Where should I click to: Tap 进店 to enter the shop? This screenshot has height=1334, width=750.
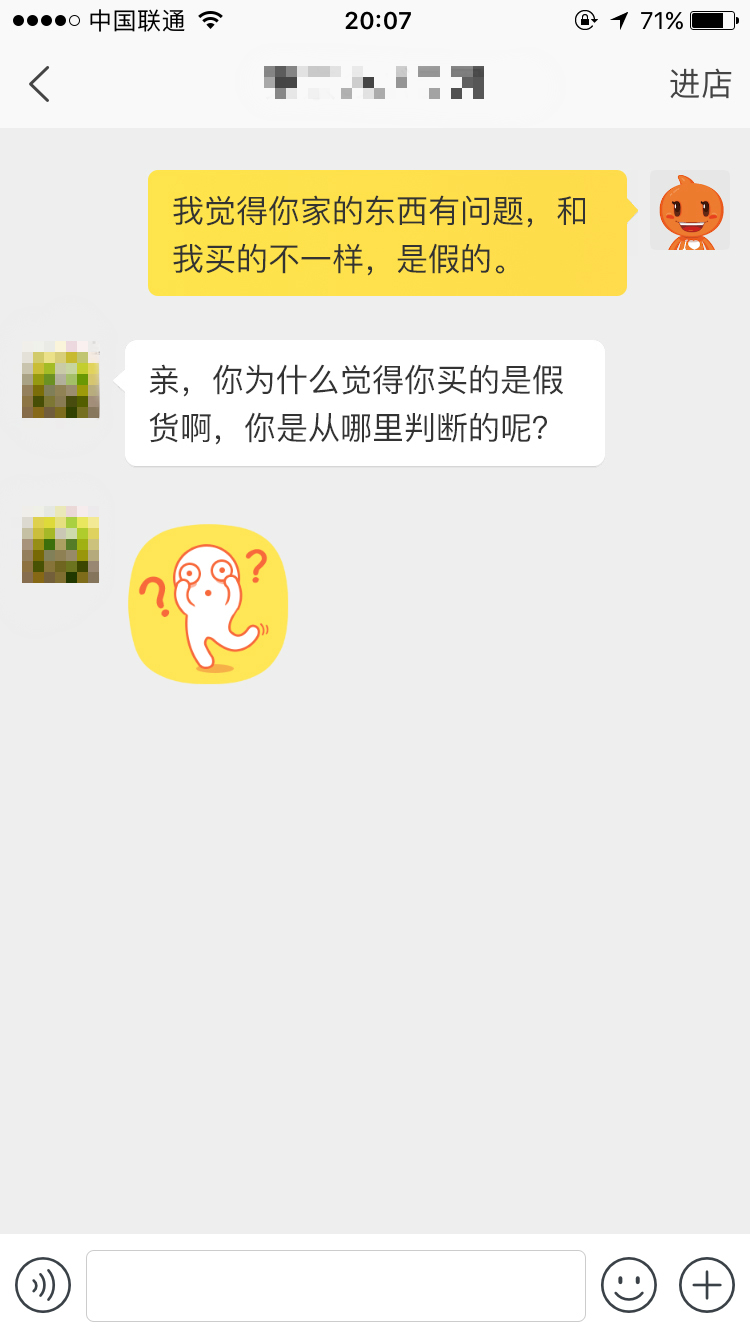click(x=700, y=84)
